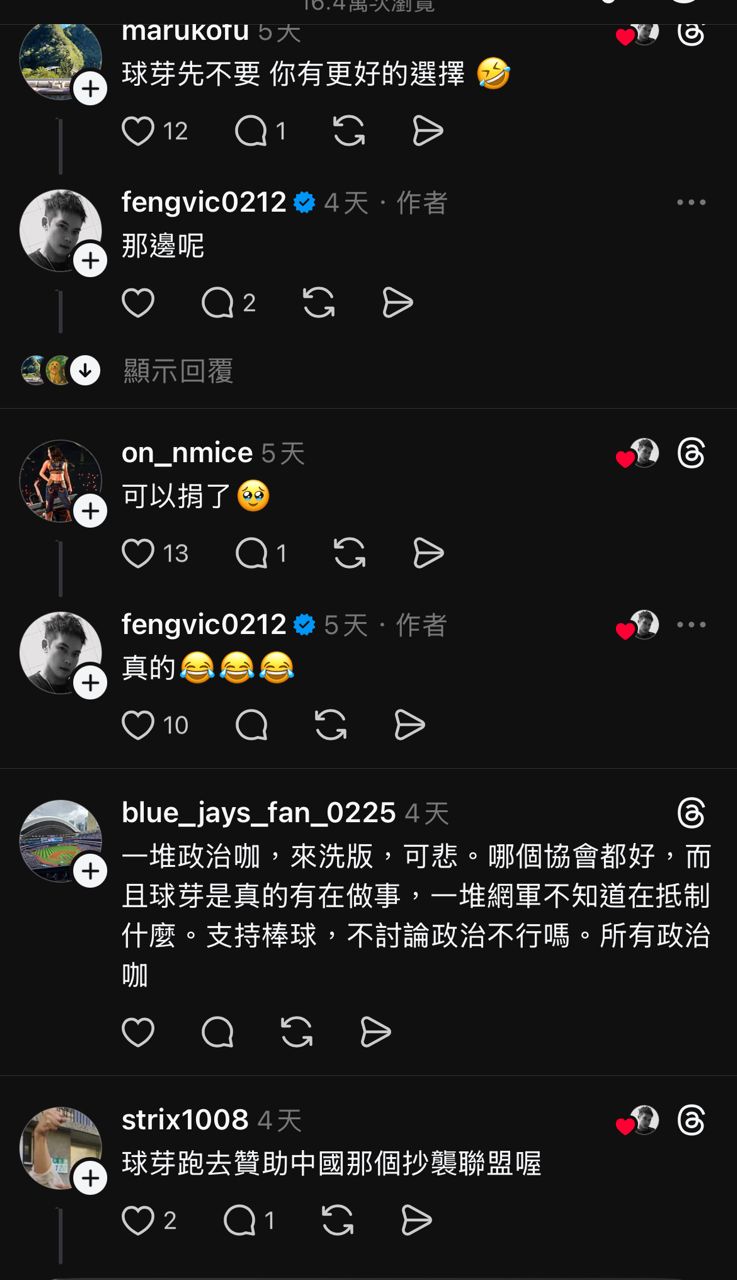
Task: Open the ⋯ menu on the 那邊呢 comment
Action: pos(691,201)
